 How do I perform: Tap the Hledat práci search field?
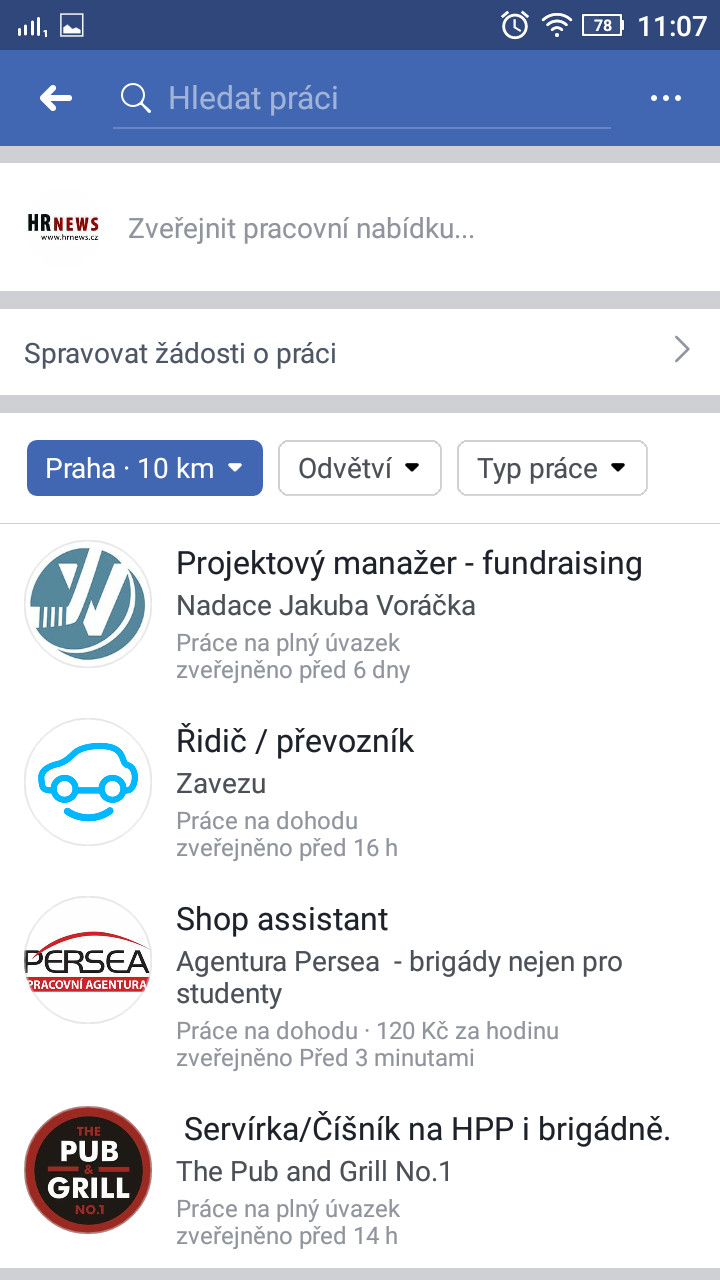tap(362, 98)
